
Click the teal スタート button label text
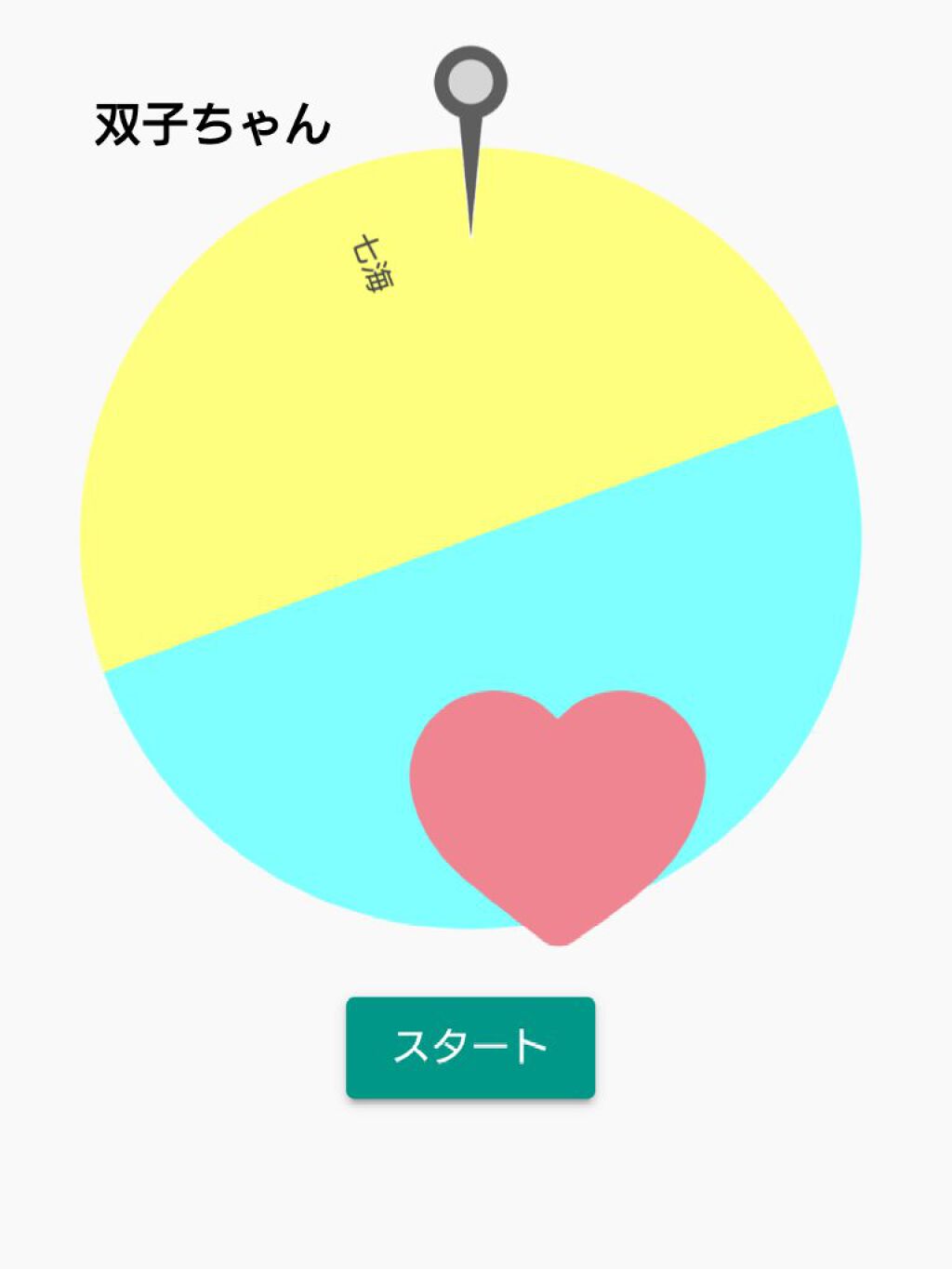point(472,1045)
